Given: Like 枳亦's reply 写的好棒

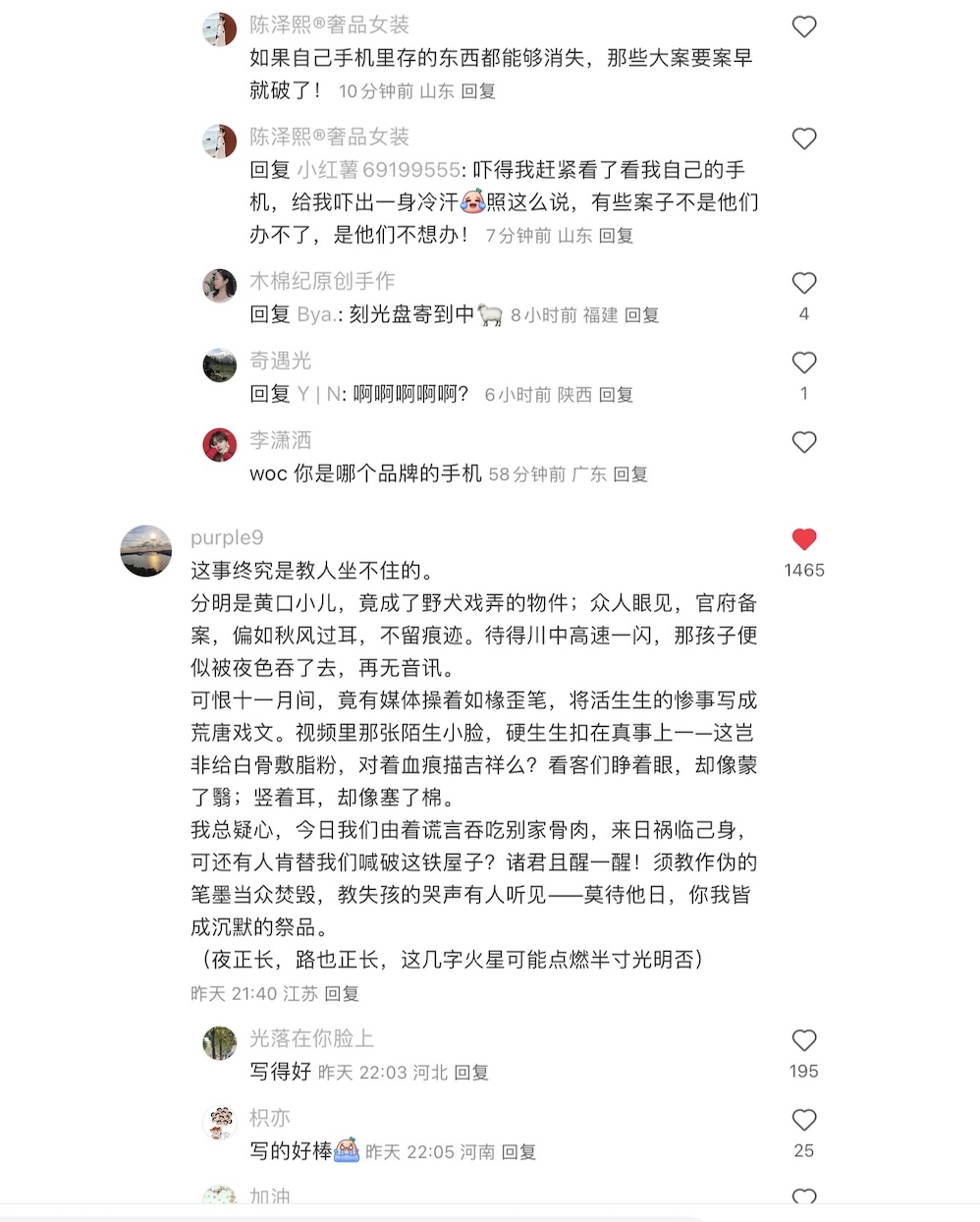Looking at the screenshot, I should pyautogui.click(x=803, y=1120).
